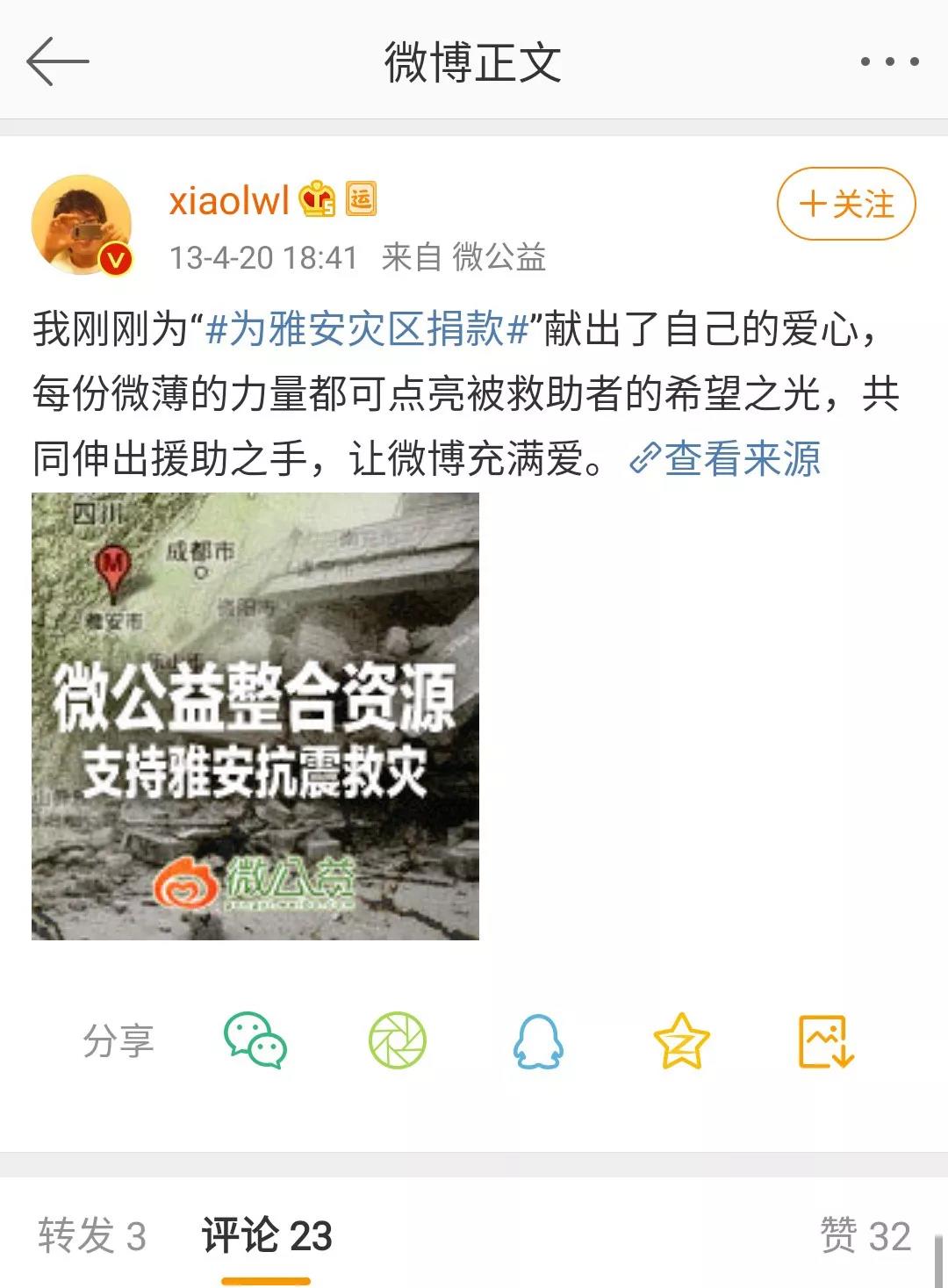Tap the 查看来源 source link
This screenshot has width=948, height=1288.
tap(727, 459)
